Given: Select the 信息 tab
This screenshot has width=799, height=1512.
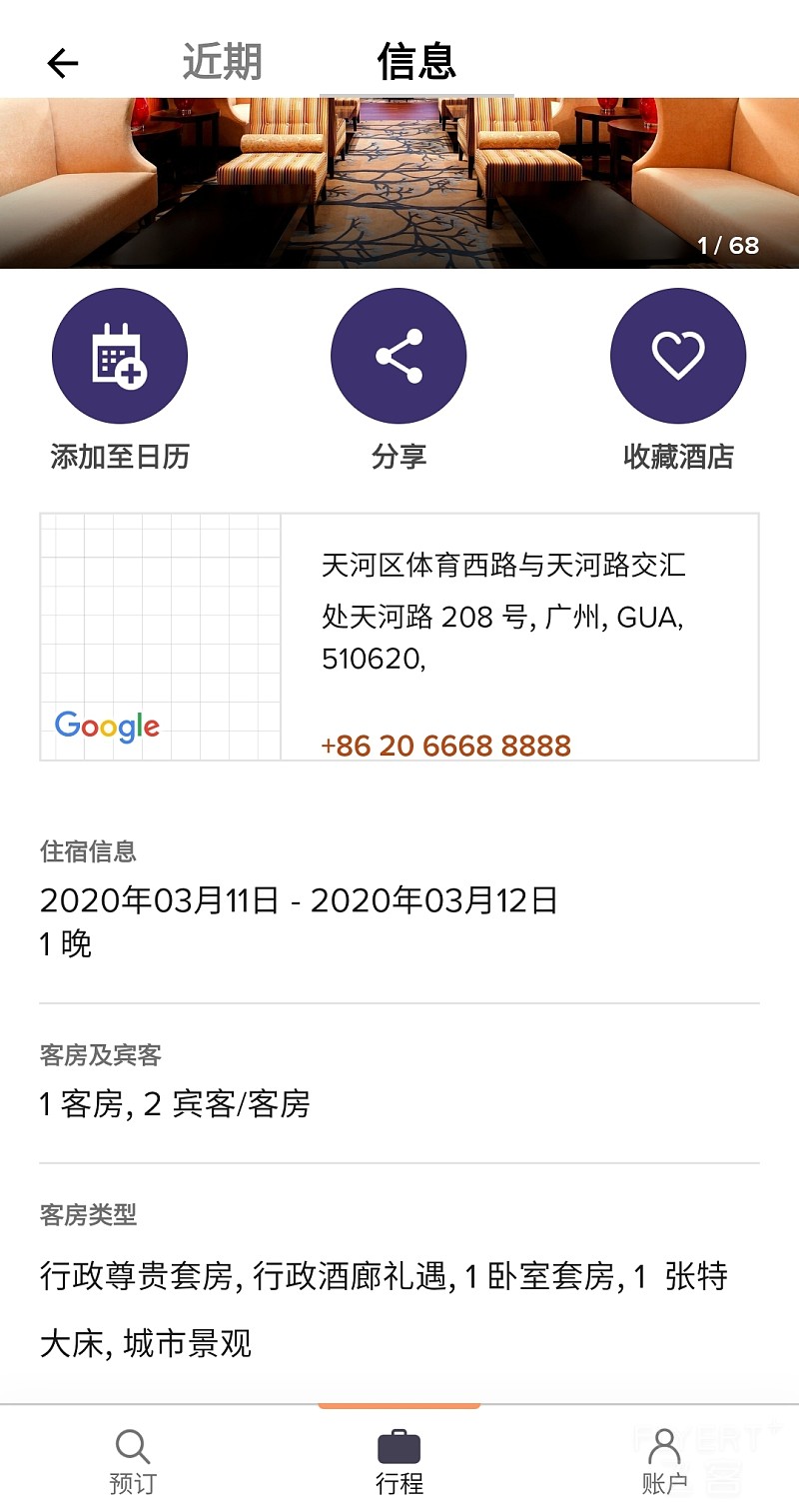Looking at the screenshot, I should click(x=416, y=62).
